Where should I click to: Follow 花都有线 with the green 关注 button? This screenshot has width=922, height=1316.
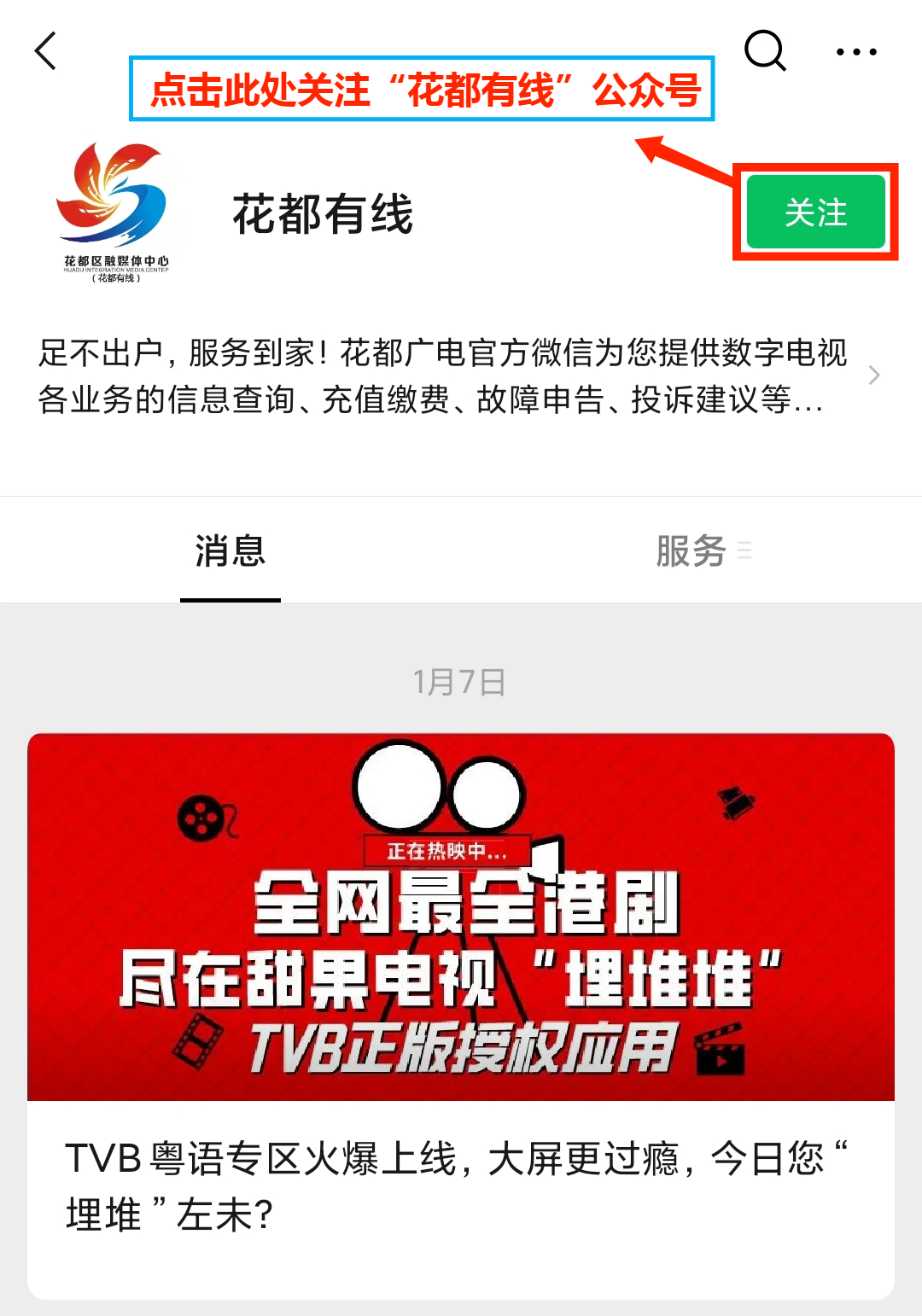point(815,213)
